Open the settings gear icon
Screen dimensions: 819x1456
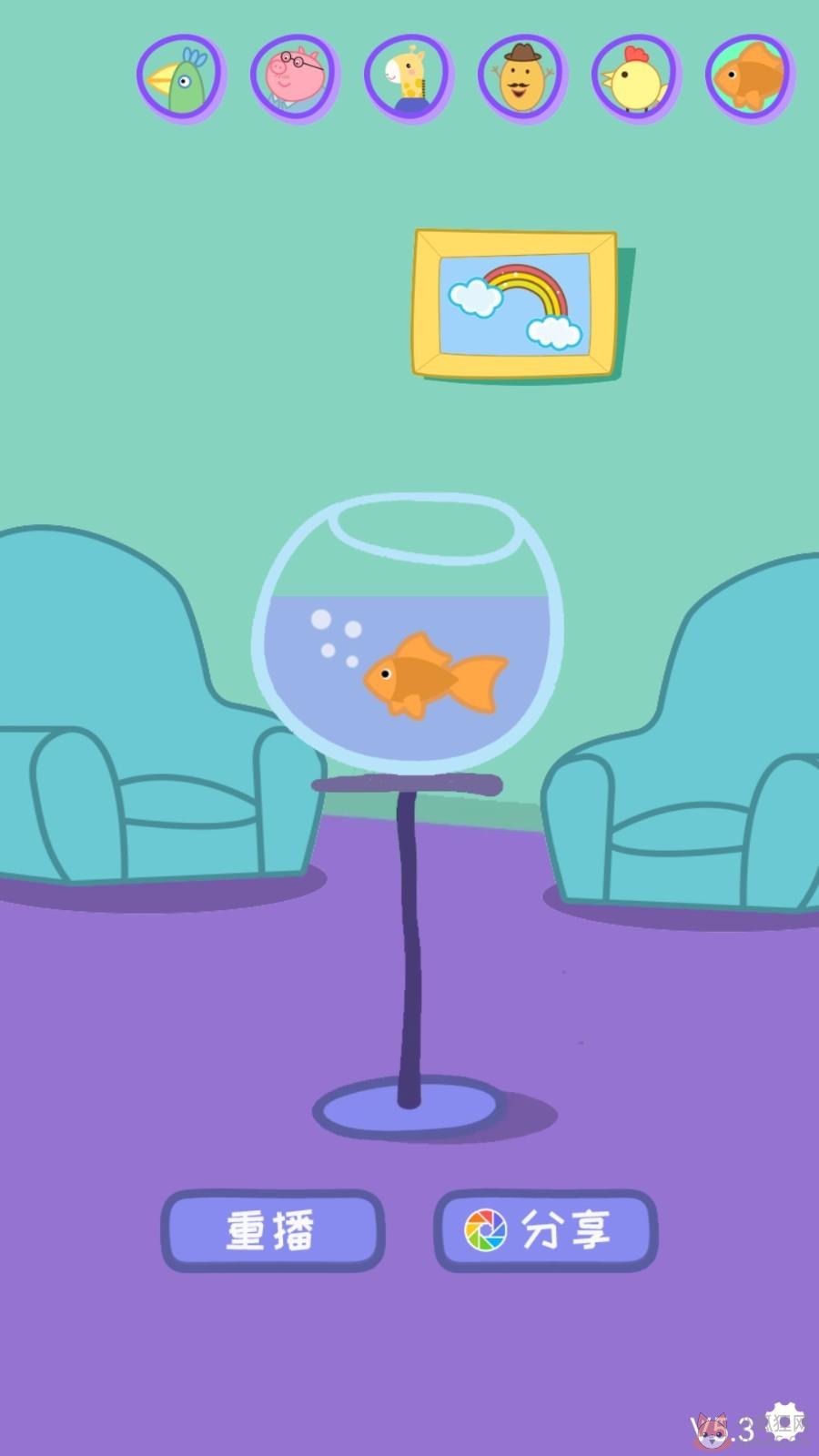tap(784, 1423)
